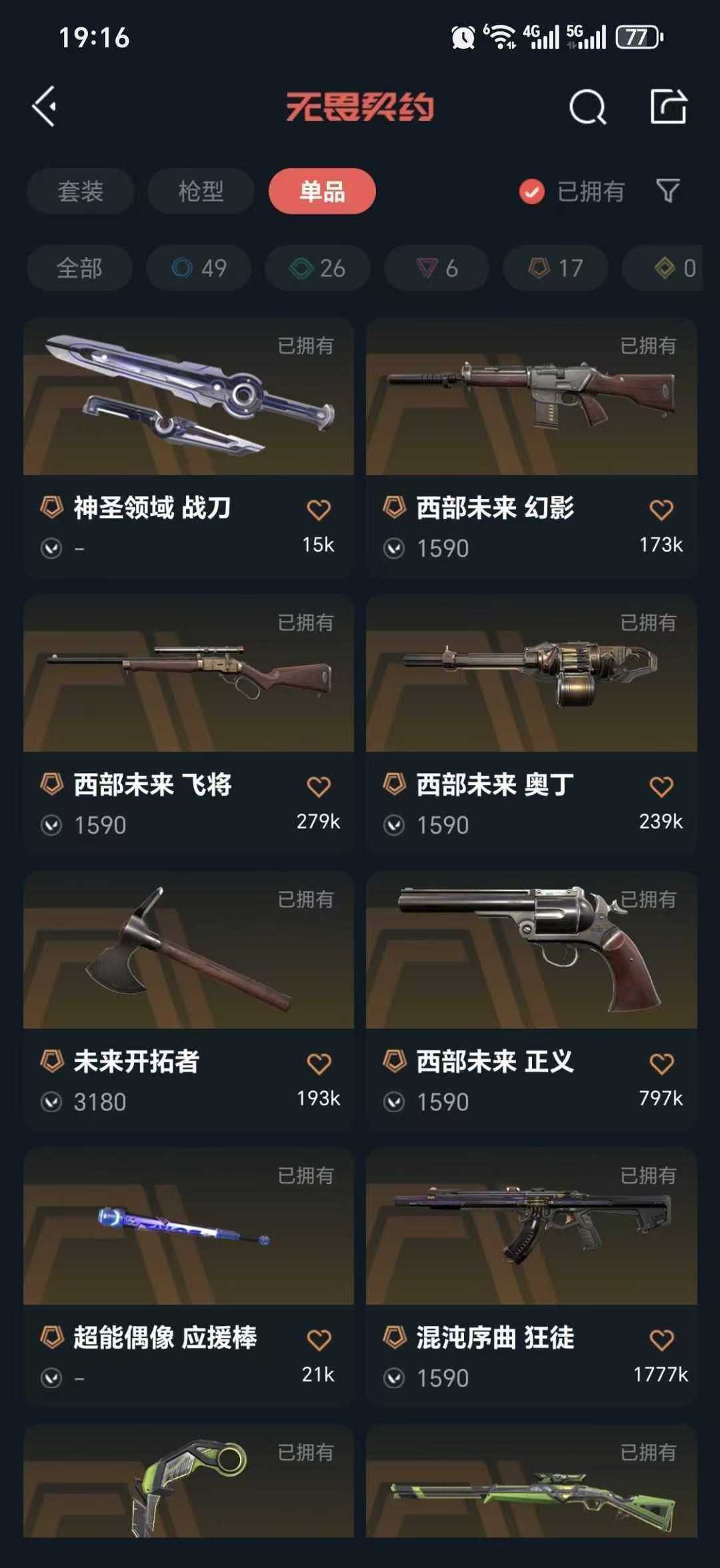
Task: Filter by the chip showing 26
Action: point(317,268)
